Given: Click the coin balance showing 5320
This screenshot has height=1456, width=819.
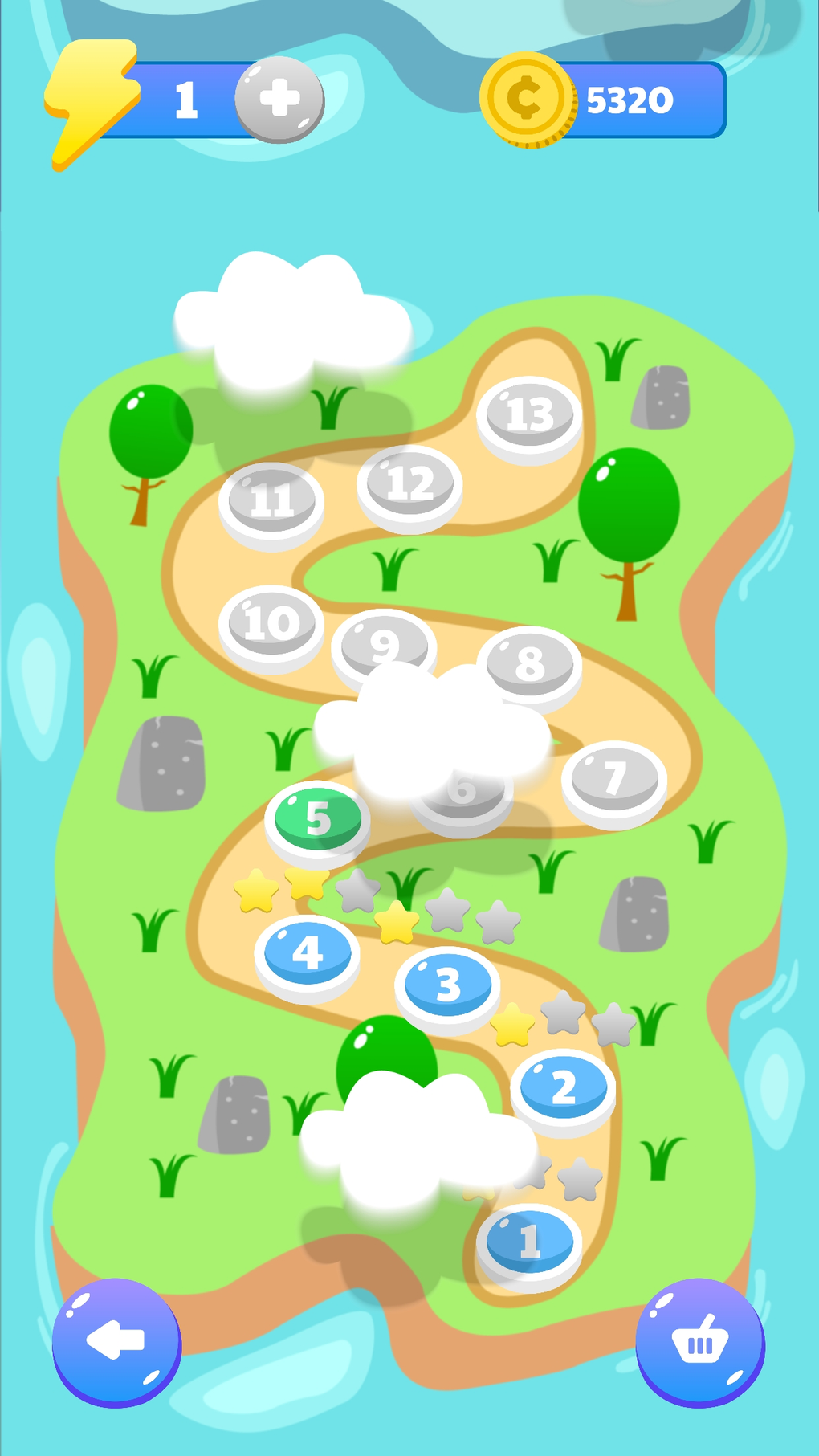Looking at the screenshot, I should point(631,100).
